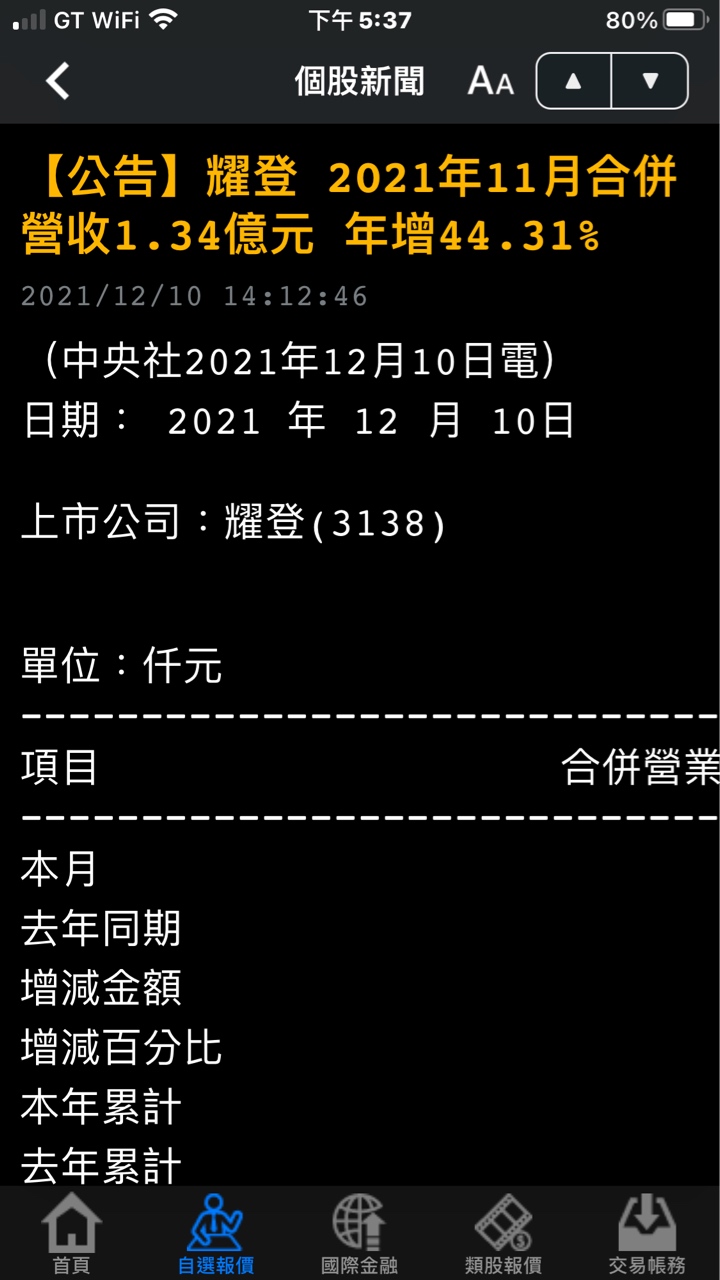Switch to the 國際金融 tab
The image size is (720, 1280).
359,1234
